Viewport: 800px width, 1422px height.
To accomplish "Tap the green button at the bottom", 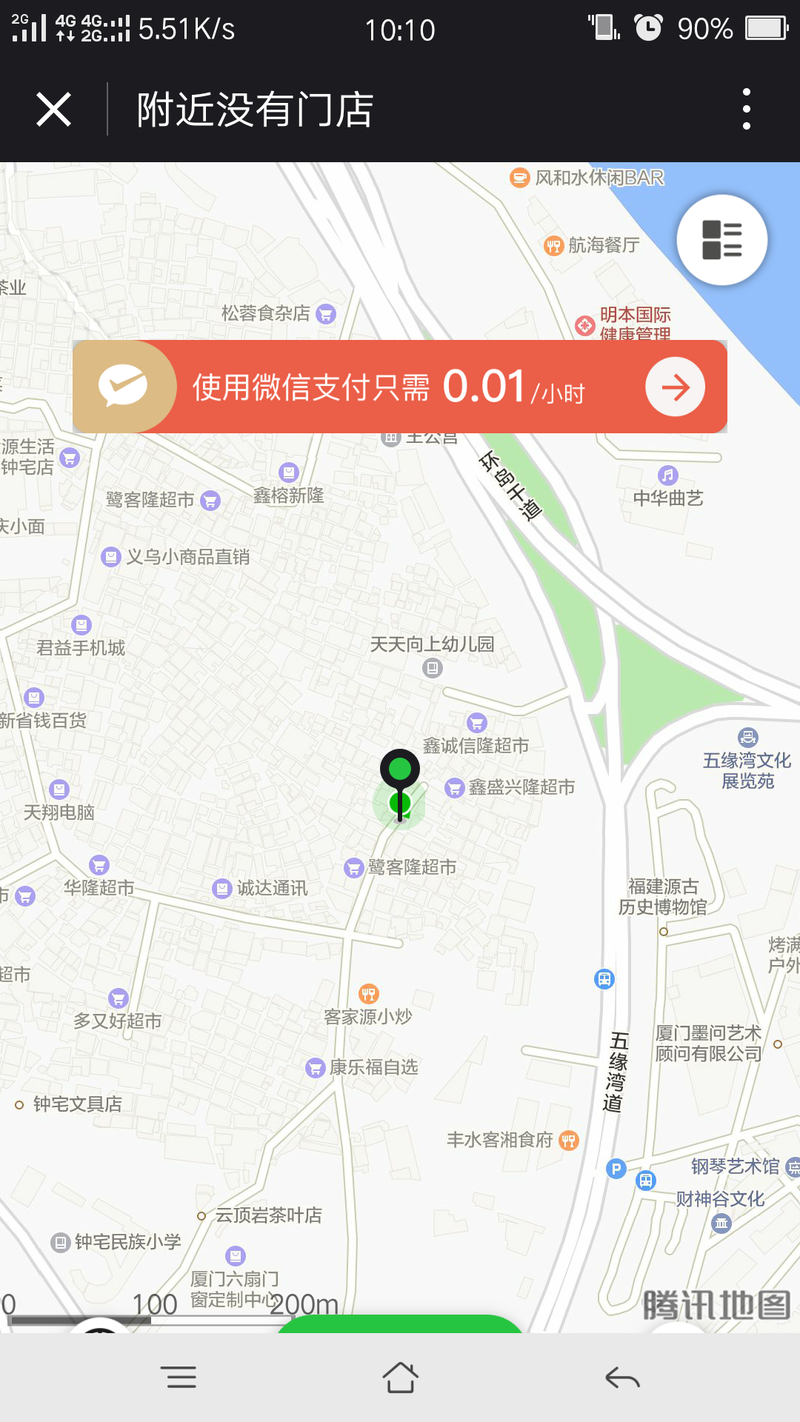I will (x=400, y=1324).
